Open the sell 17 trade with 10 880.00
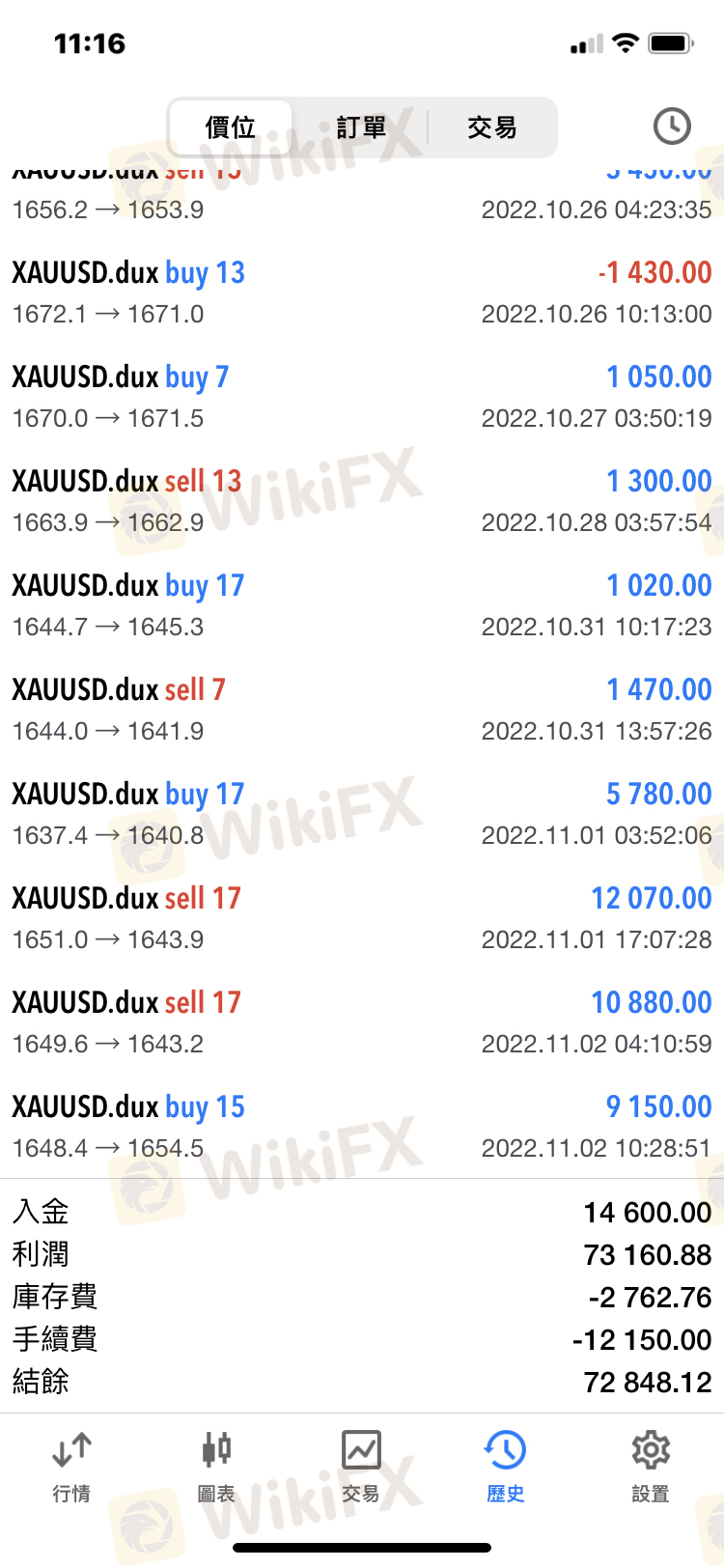Image resolution: width=724 pixels, height=1568 pixels. (362, 1022)
